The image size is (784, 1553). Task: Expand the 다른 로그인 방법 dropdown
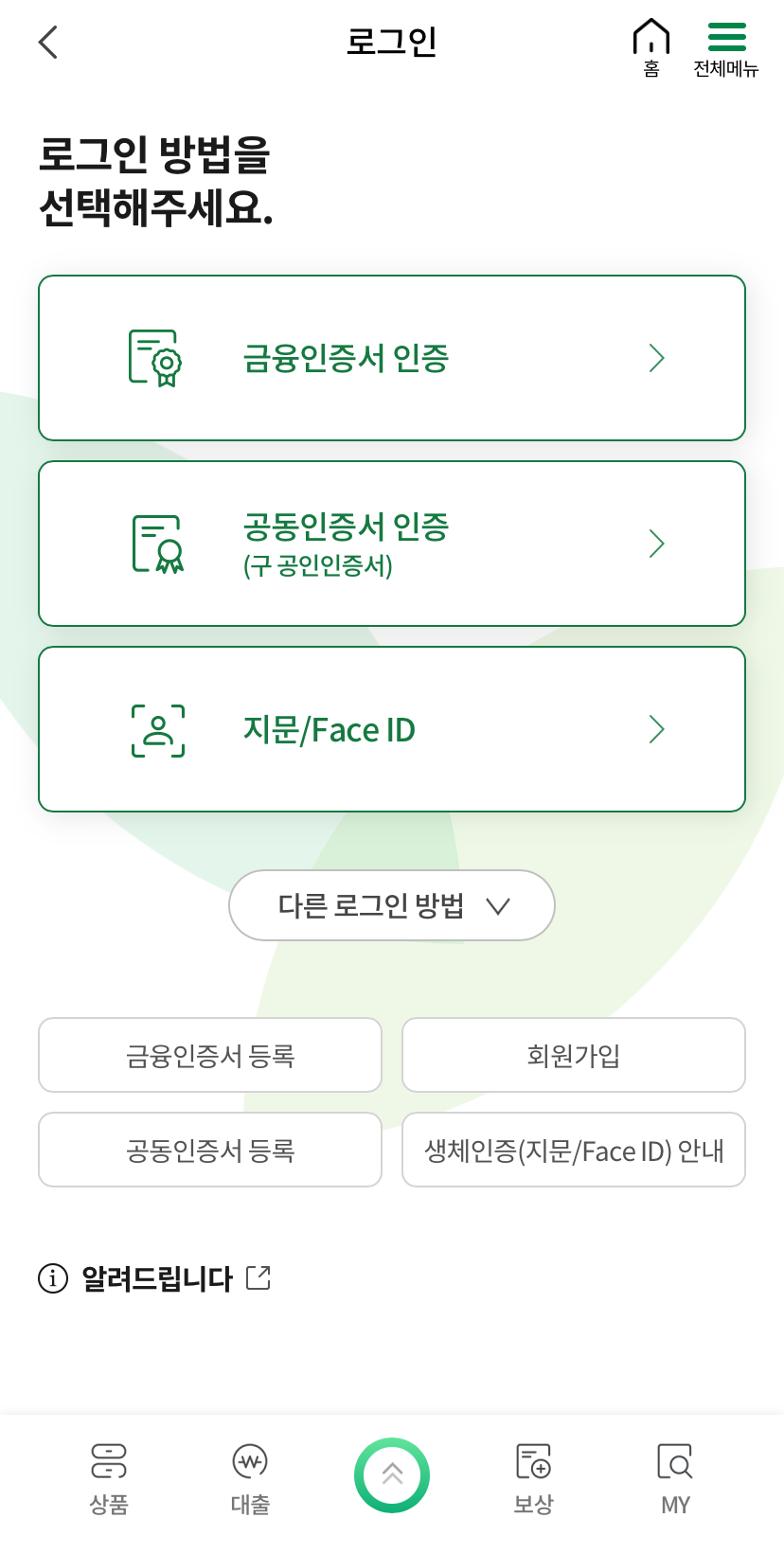point(391,905)
